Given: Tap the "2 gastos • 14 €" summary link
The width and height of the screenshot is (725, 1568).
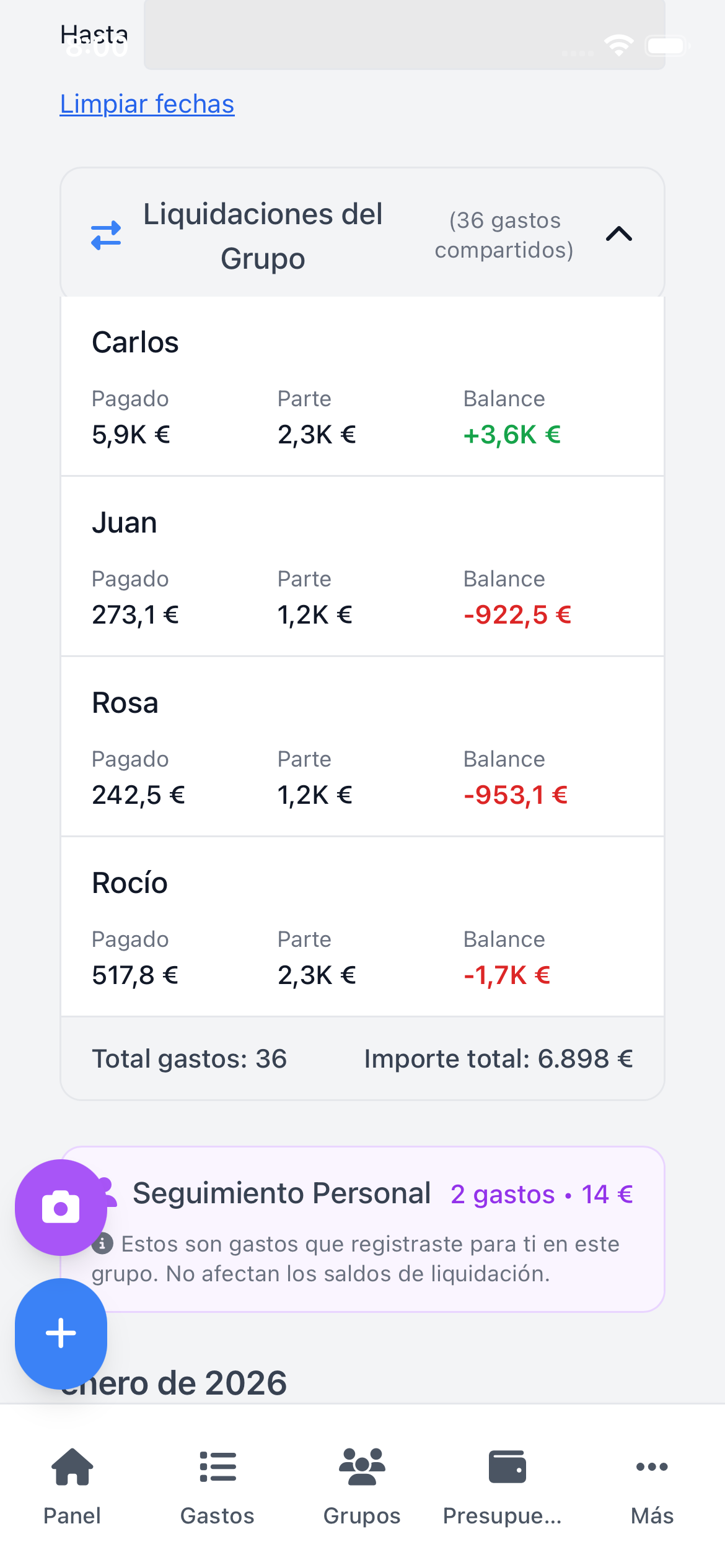Looking at the screenshot, I should coord(542,1194).
